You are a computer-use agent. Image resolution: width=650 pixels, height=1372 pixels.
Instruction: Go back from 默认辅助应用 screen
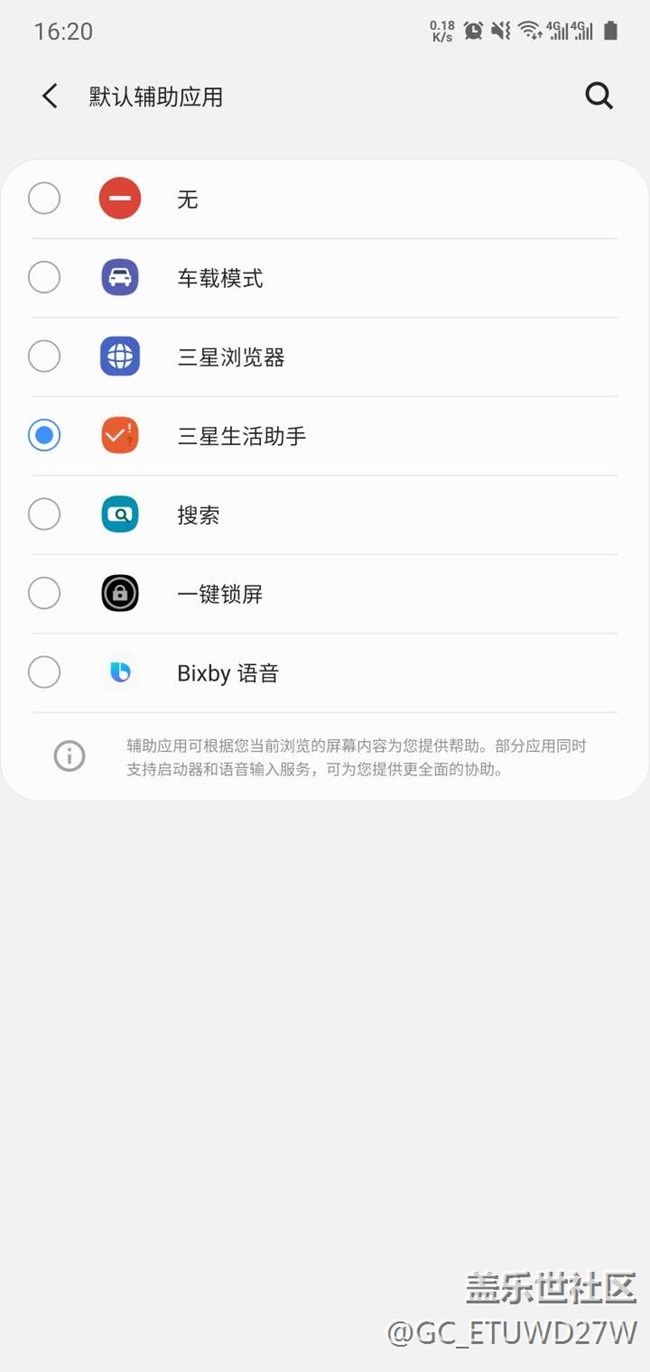pos(49,96)
